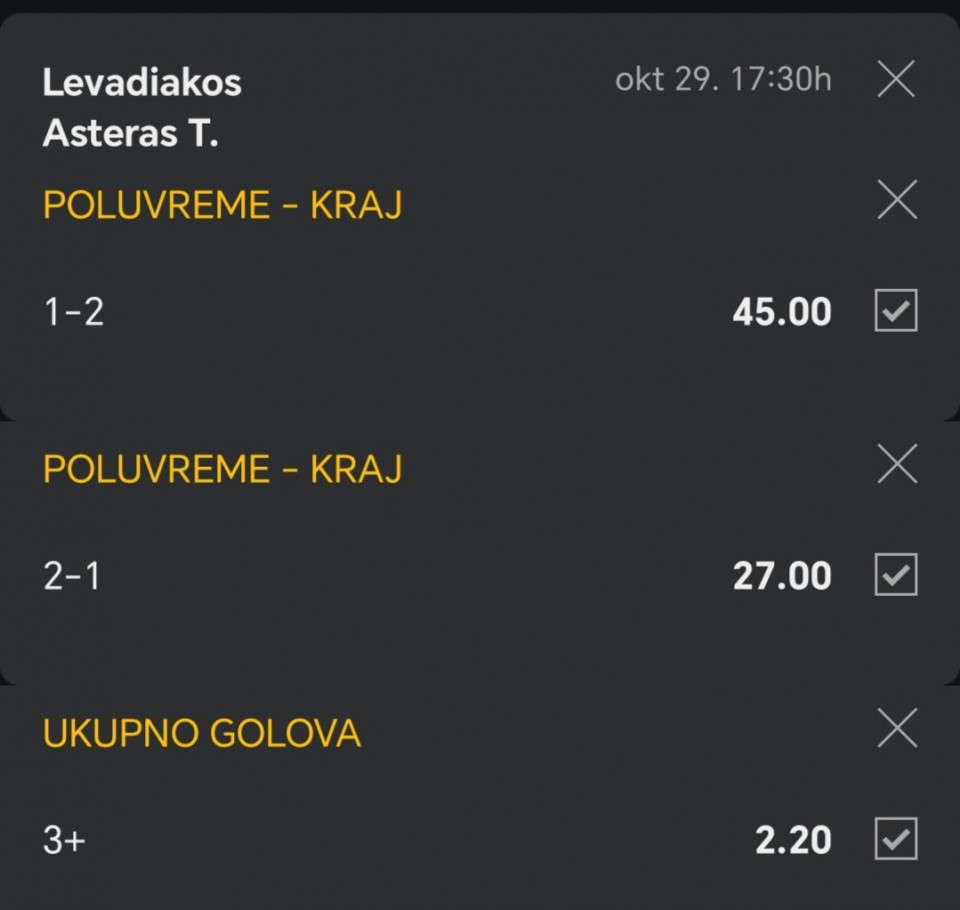Uncheck the 2-1 bet at 27.00

(x=896, y=575)
